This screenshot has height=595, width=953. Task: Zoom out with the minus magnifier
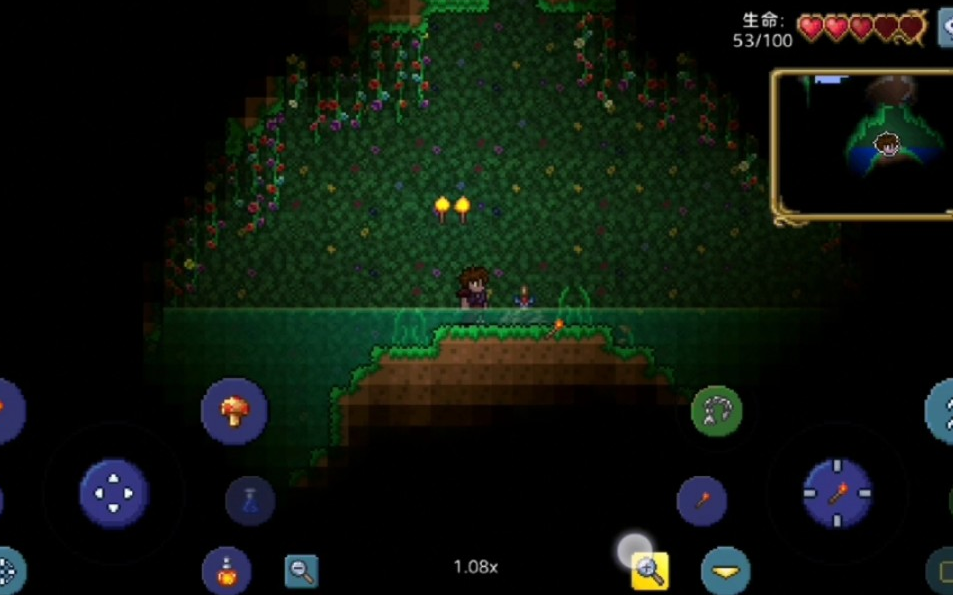tap(301, 571)
